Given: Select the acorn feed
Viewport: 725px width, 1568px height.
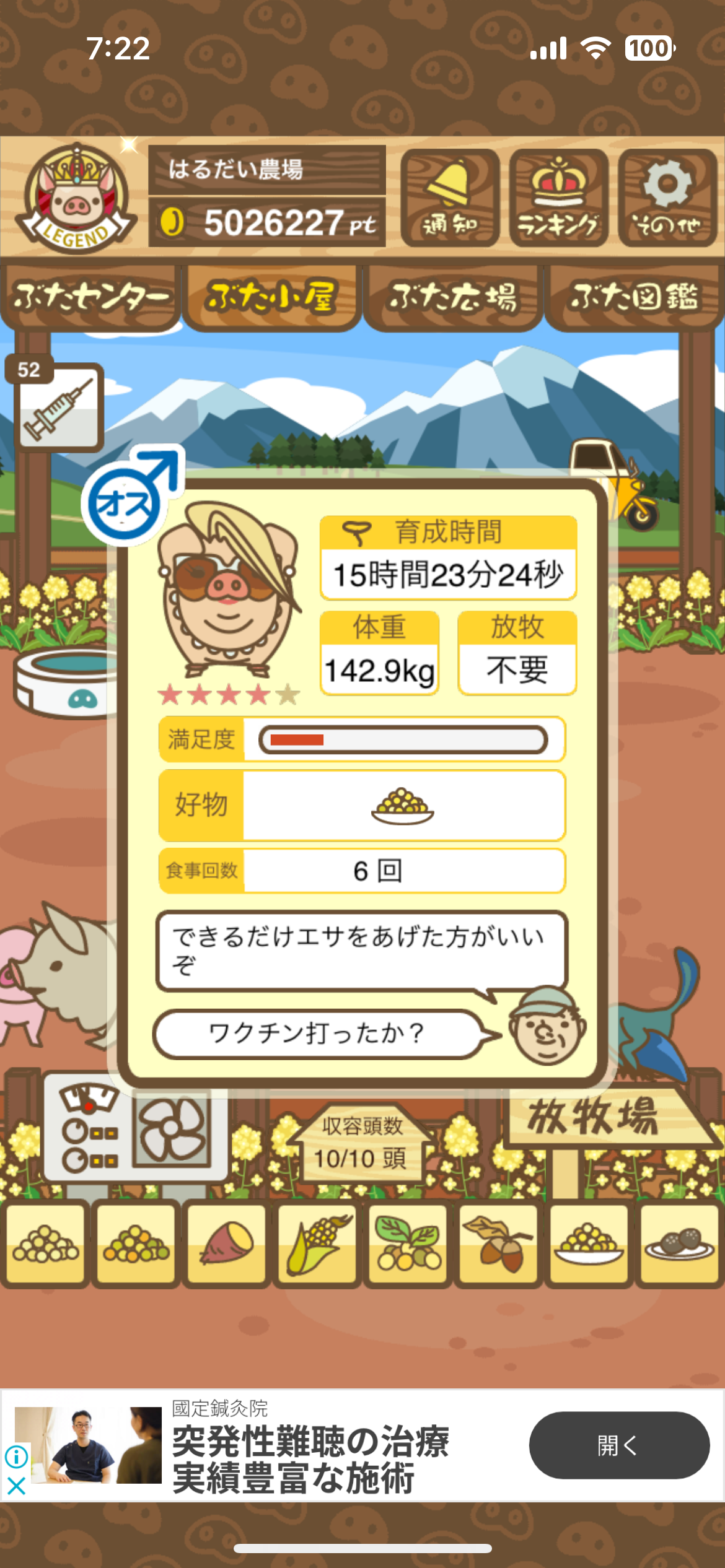Looking at the screenshot, I should pos(498,1244).
